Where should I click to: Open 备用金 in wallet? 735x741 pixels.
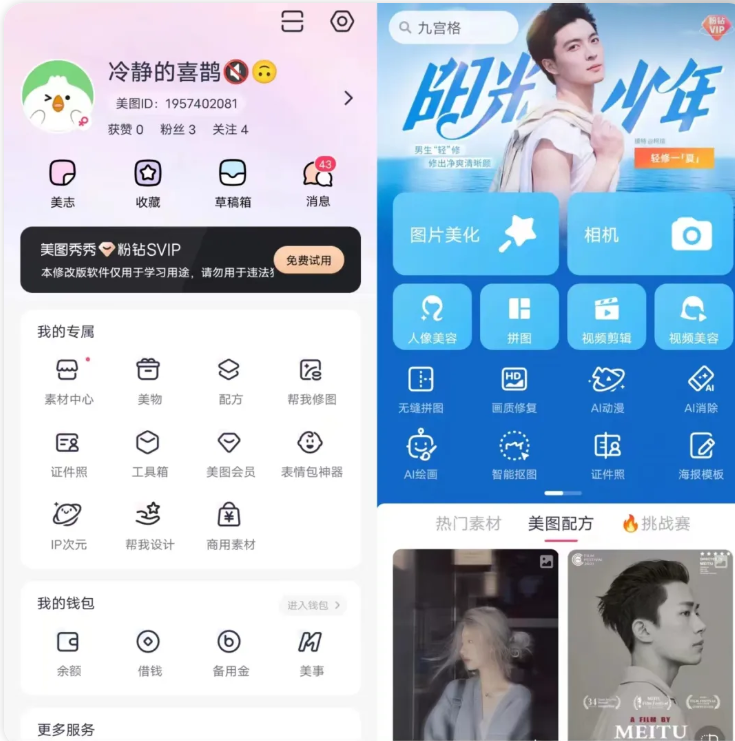coord(230,653)
